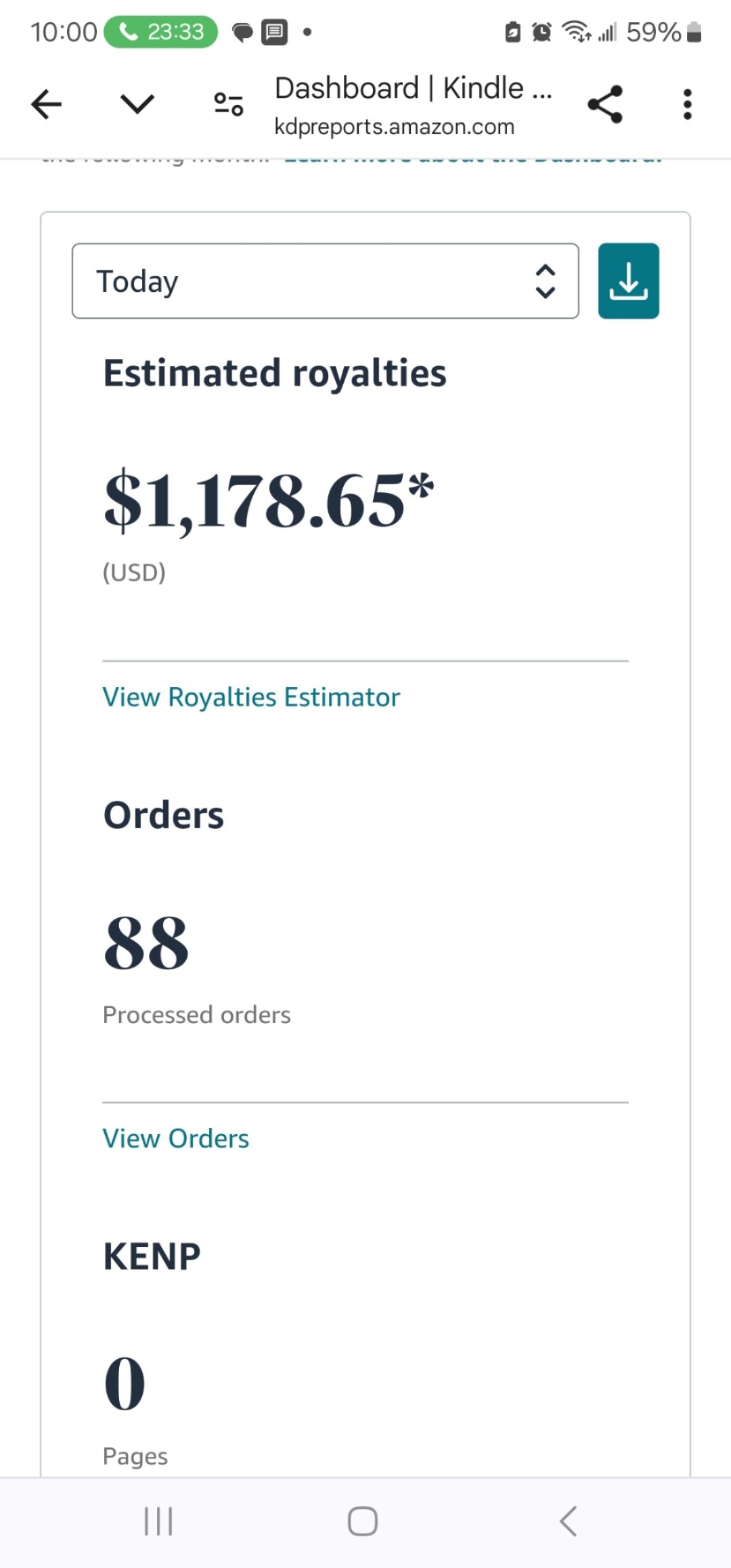Image resolution: width=731 pixels, height=1568 pixels.
Task: Open recent apps from navigation bar
Action: pyautogui.click(x=158, y=1521)
